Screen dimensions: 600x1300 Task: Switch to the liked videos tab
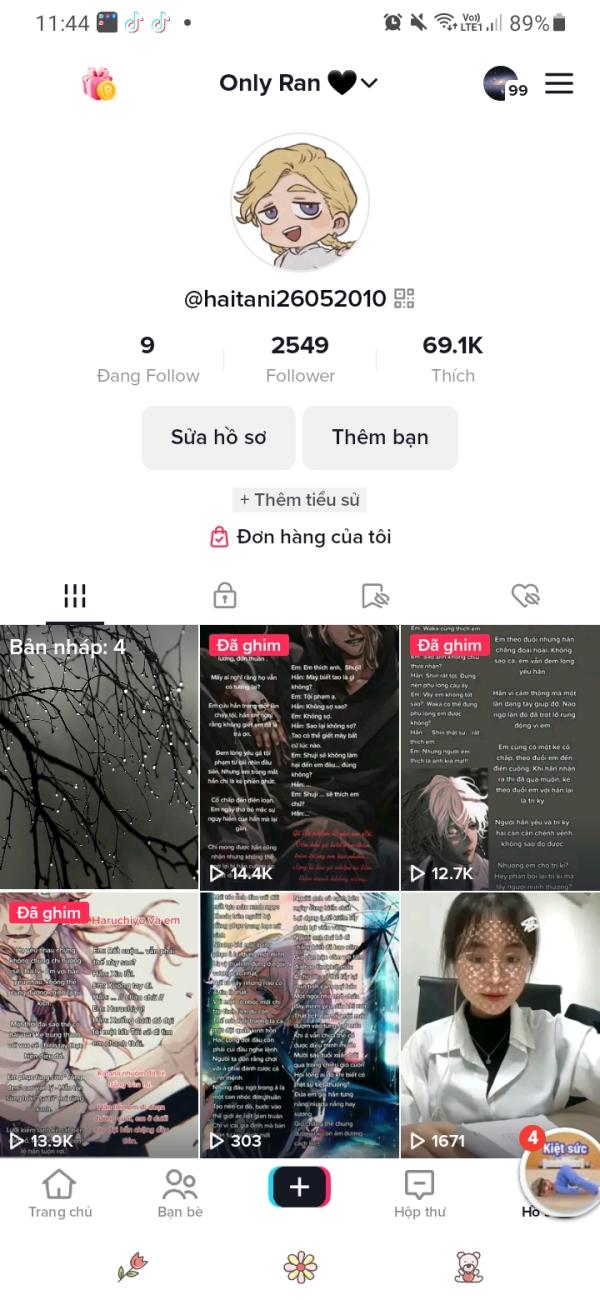point(525,596)
